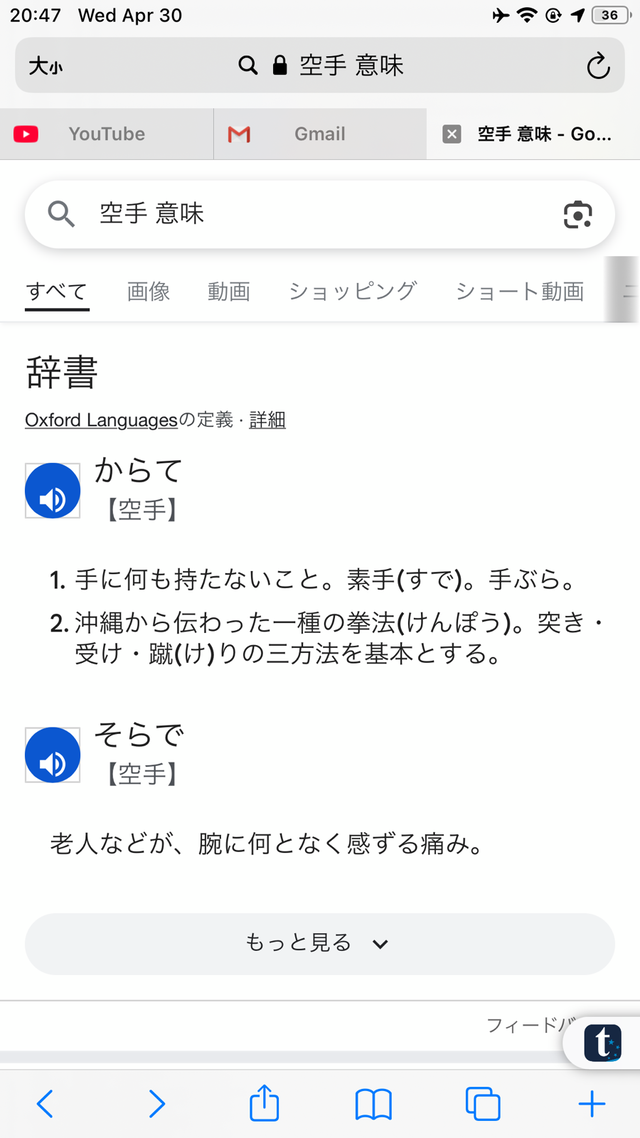
Task: Play pronunciation audio for そらで
Action: 52,755
